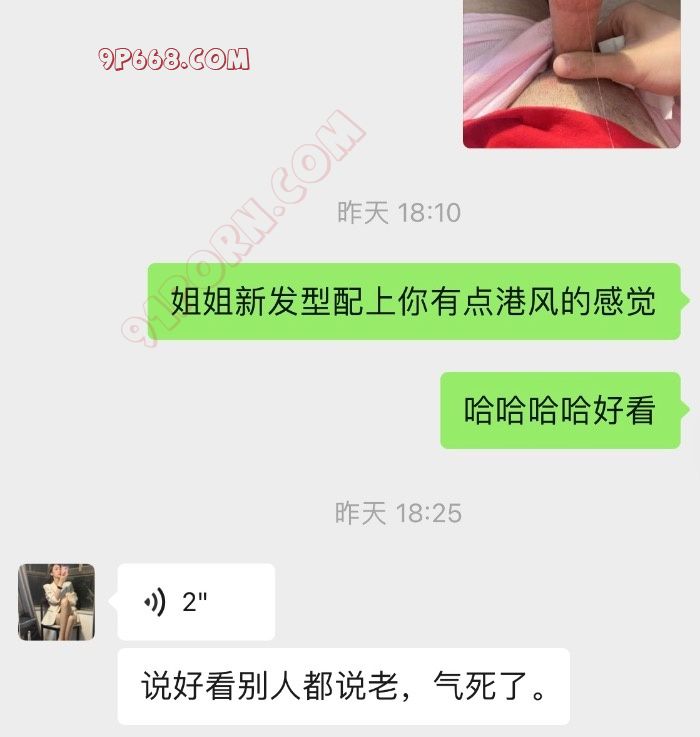Open the photo message at the top

click(571, 73)
